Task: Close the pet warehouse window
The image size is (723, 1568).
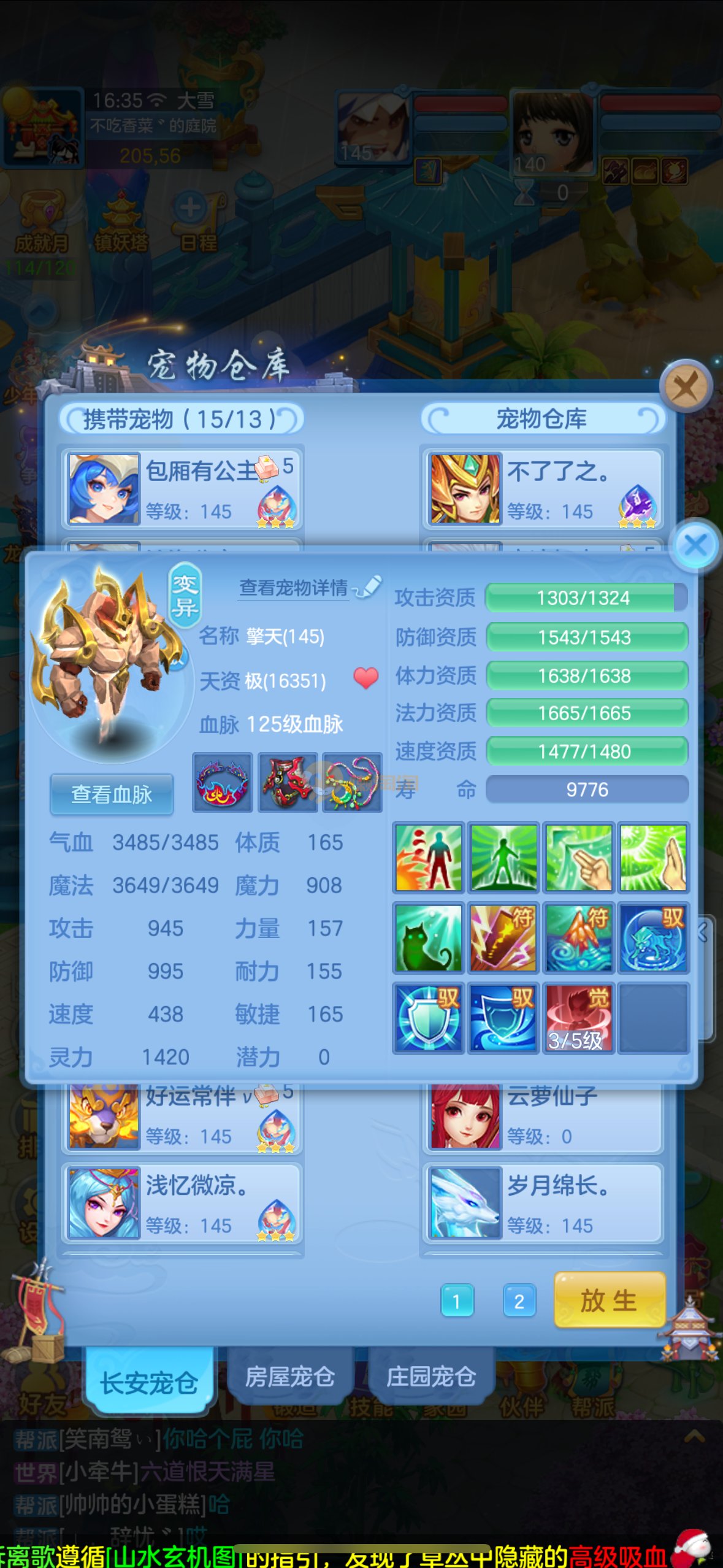Action: click(x=685, y=387)
